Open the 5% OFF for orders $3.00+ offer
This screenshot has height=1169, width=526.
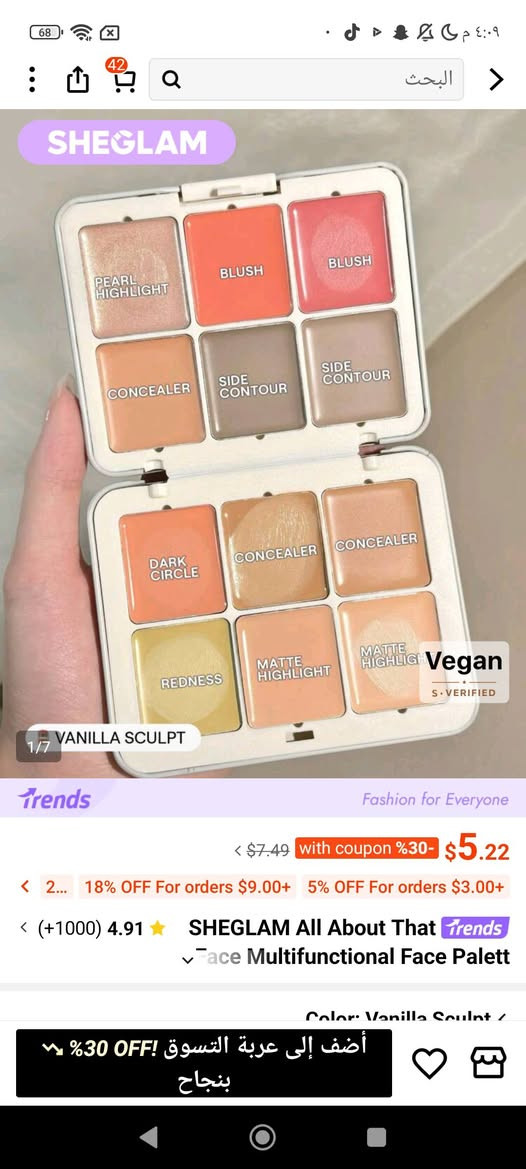[x=405, y=886]
